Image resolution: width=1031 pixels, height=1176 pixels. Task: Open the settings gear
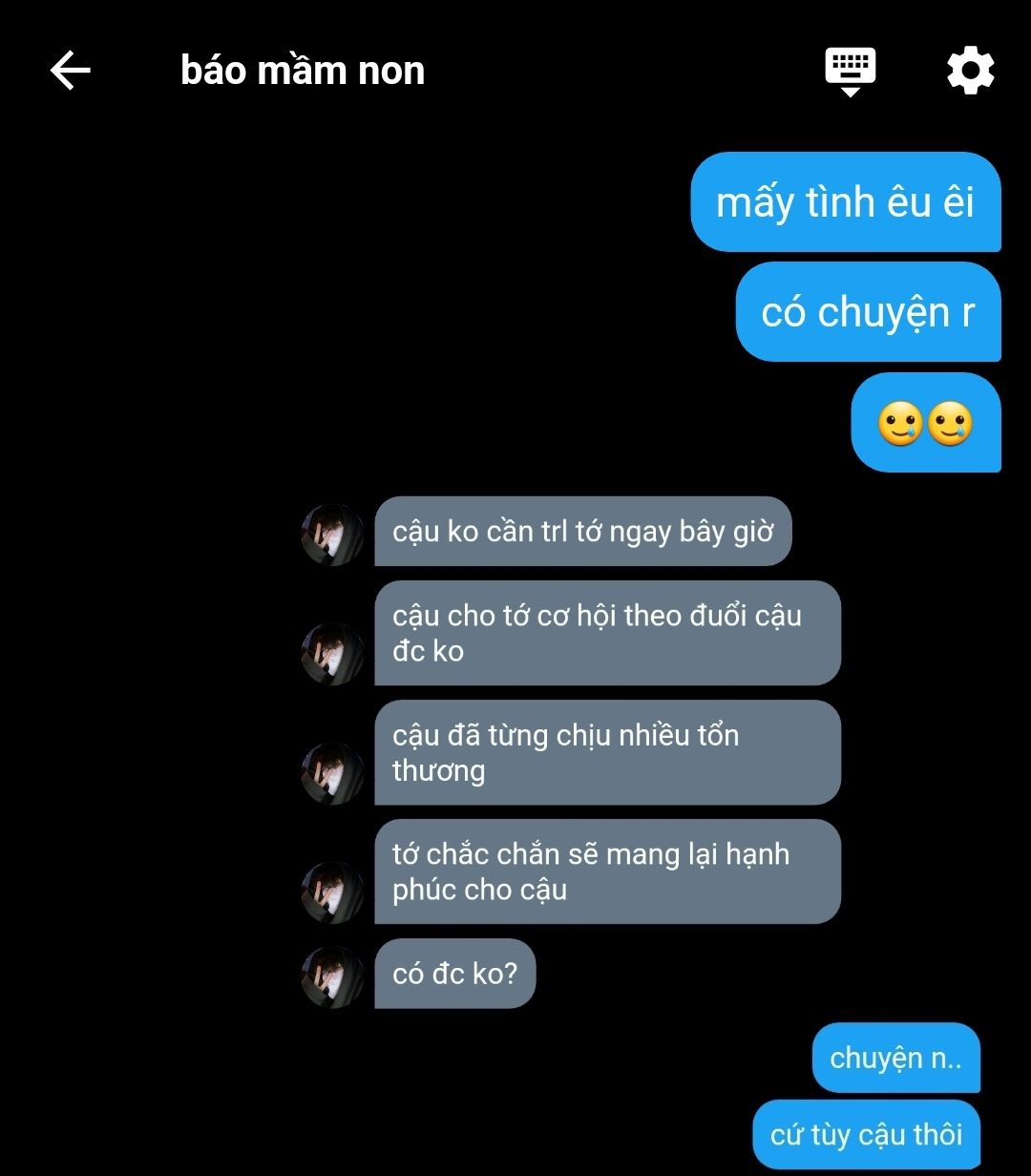pyautogui.click(x=970, y=72)
